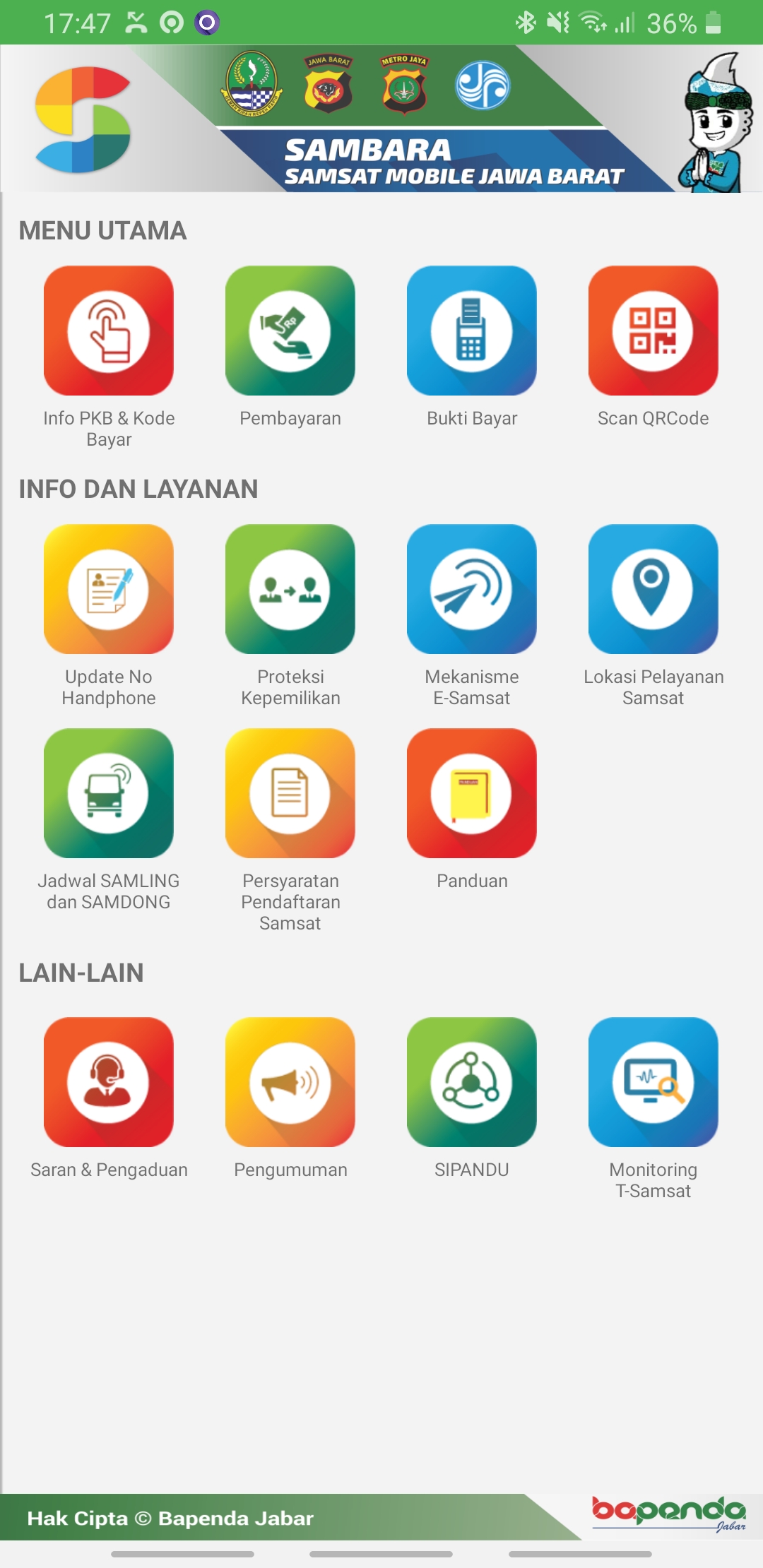This screenshot has width=763, height=1568.
Task: View Bukti Bayar
Action: [x=471, y=331]
